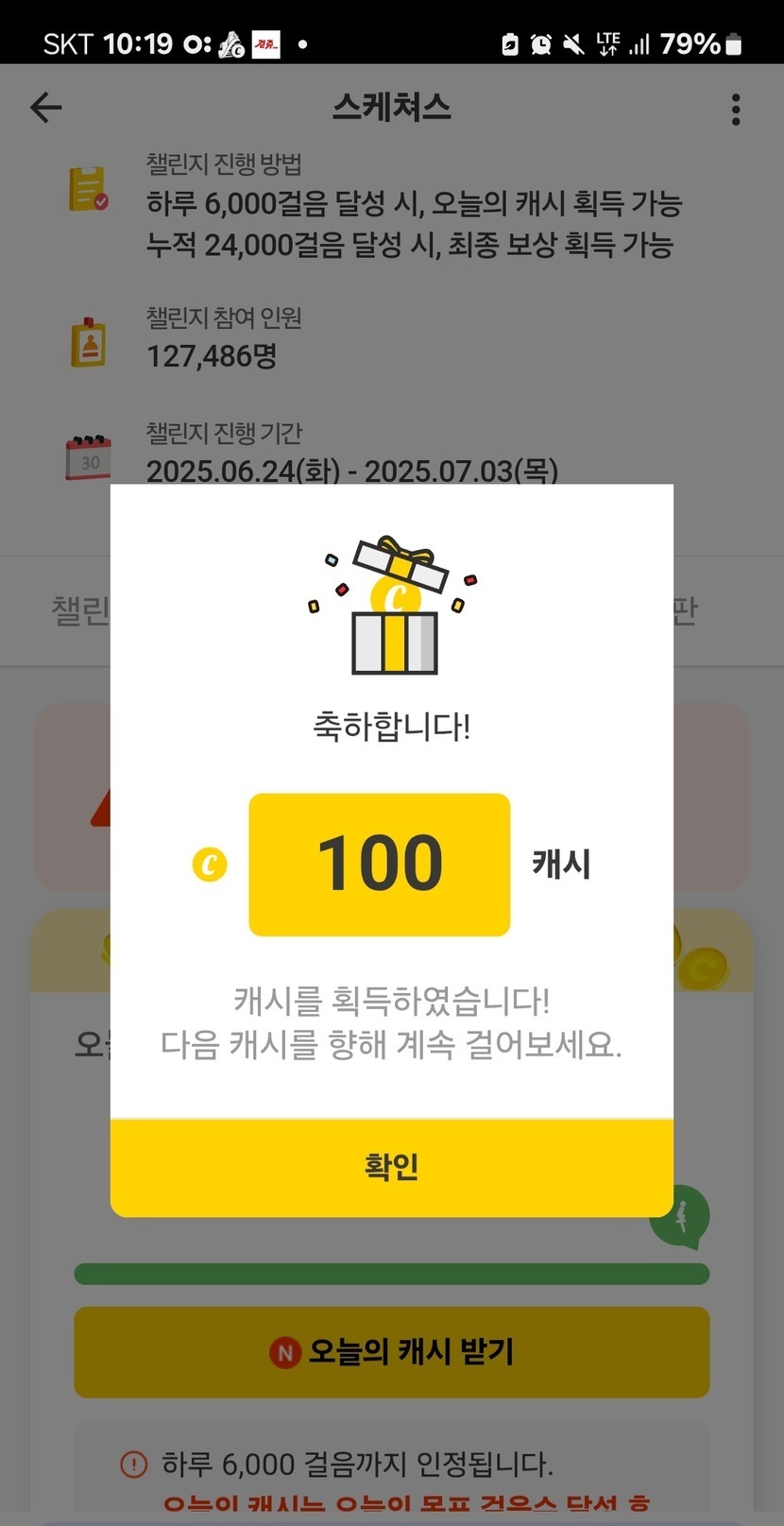Confirm the reward with 확인 button
784x1526 pixels.
(391, 1167)
